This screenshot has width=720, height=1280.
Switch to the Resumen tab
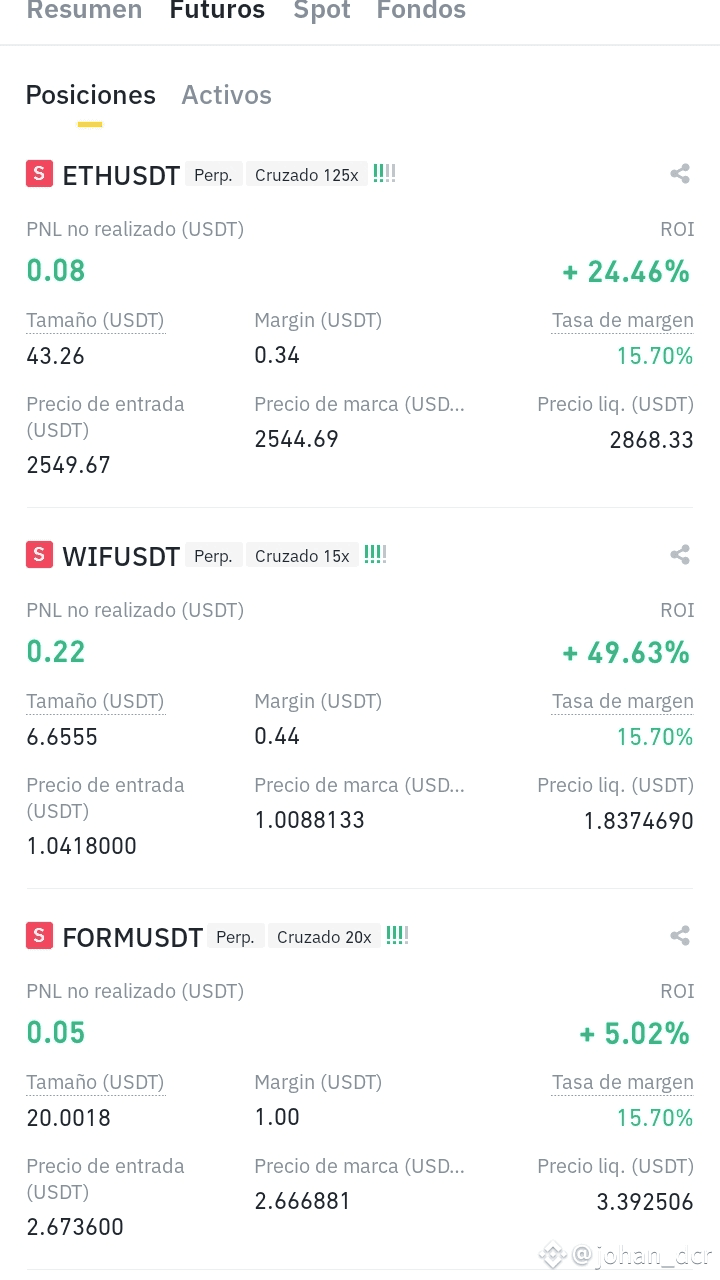[84, 11]
